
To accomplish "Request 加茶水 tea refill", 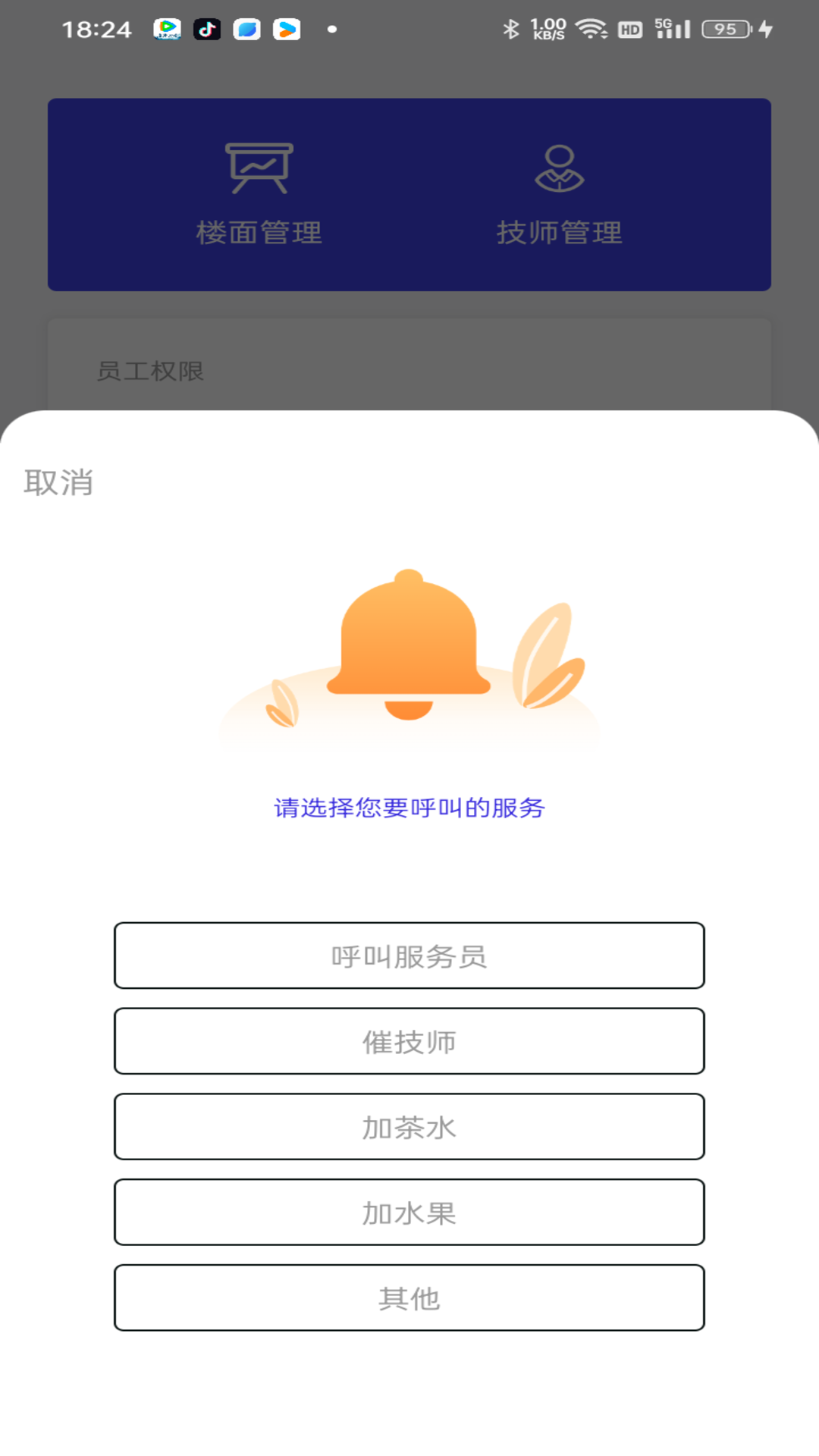I will click(409, 1127).
